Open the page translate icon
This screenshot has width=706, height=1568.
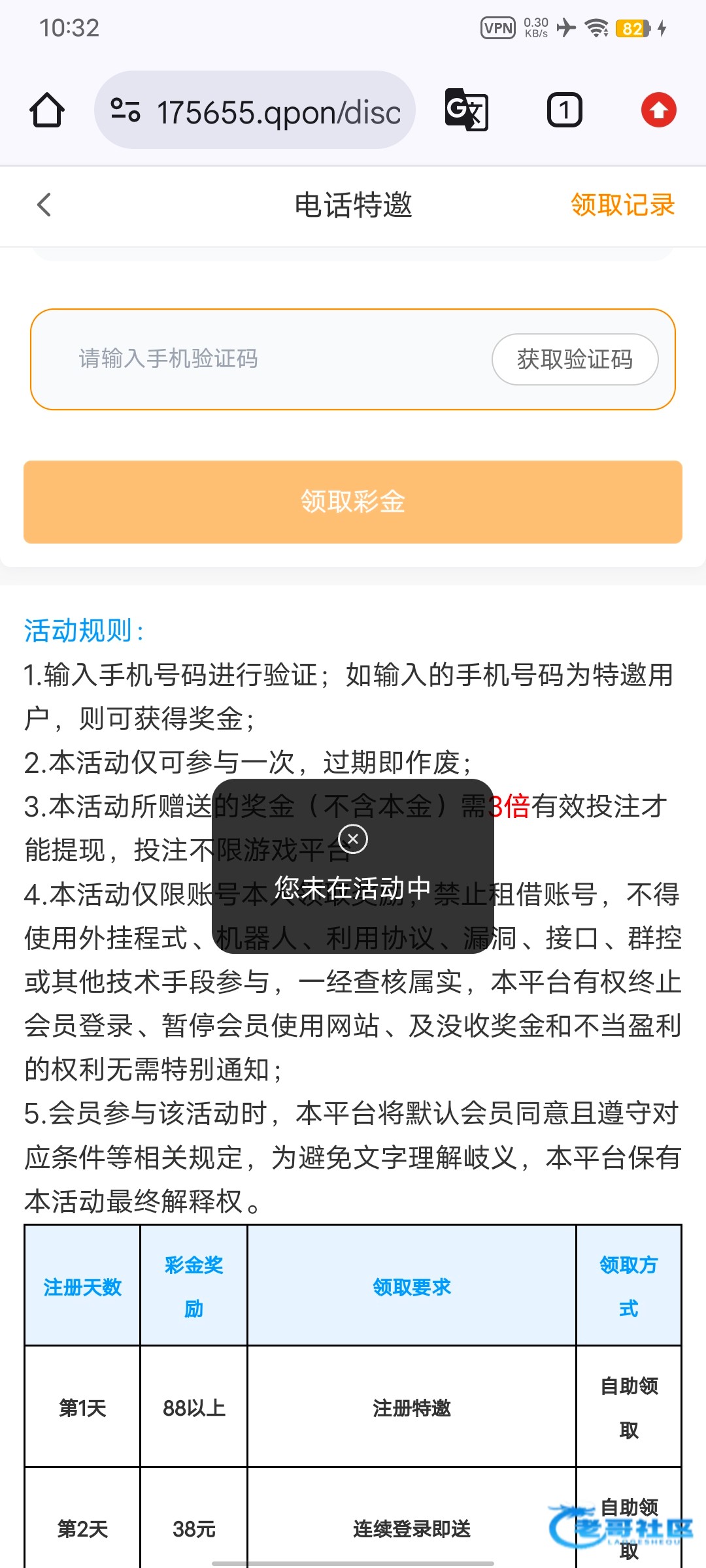(x=467, y=110)
